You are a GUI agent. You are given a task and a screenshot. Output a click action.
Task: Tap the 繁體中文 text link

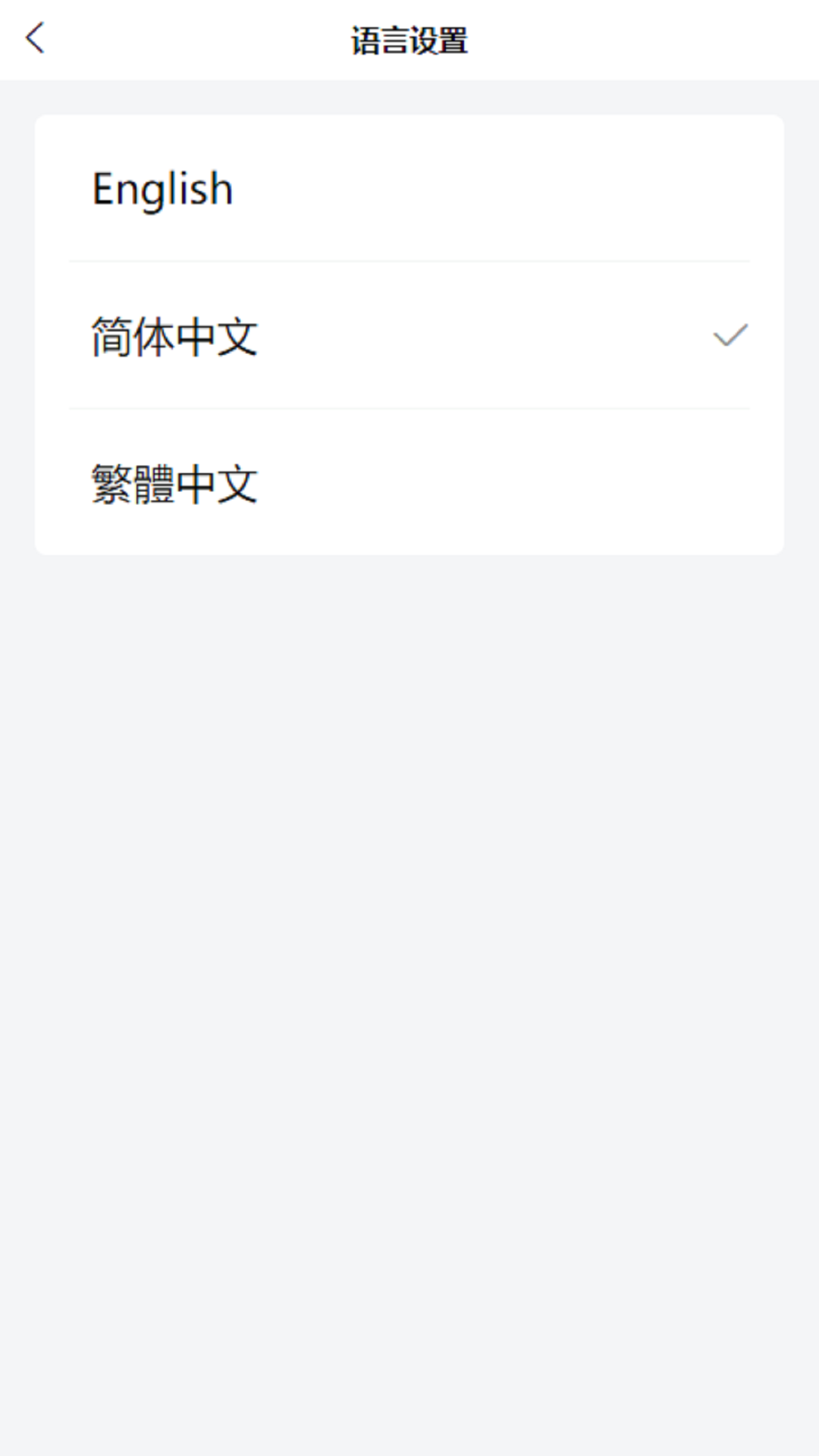click(x=174, y=483)
